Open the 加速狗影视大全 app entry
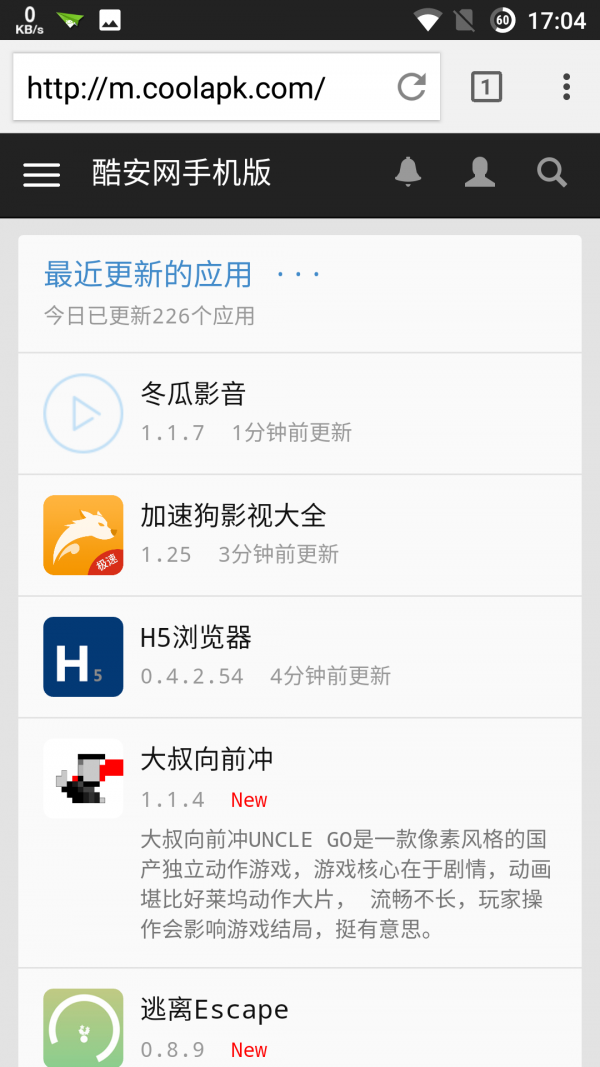 [x=300, y=535]
